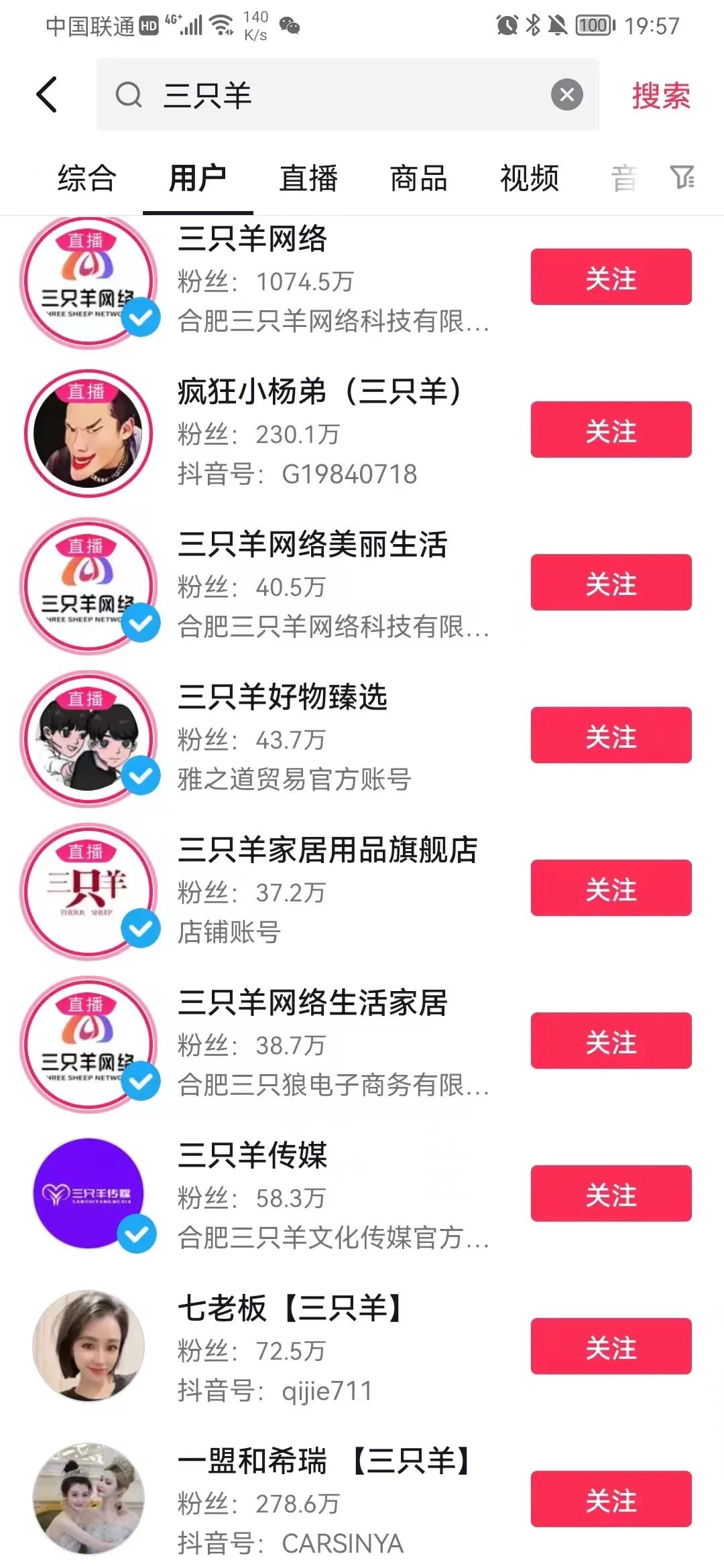Follow 三只羊家居用品旗舰店
Image resolution: width=724 pixels, height=1568 pixels.
611,889
